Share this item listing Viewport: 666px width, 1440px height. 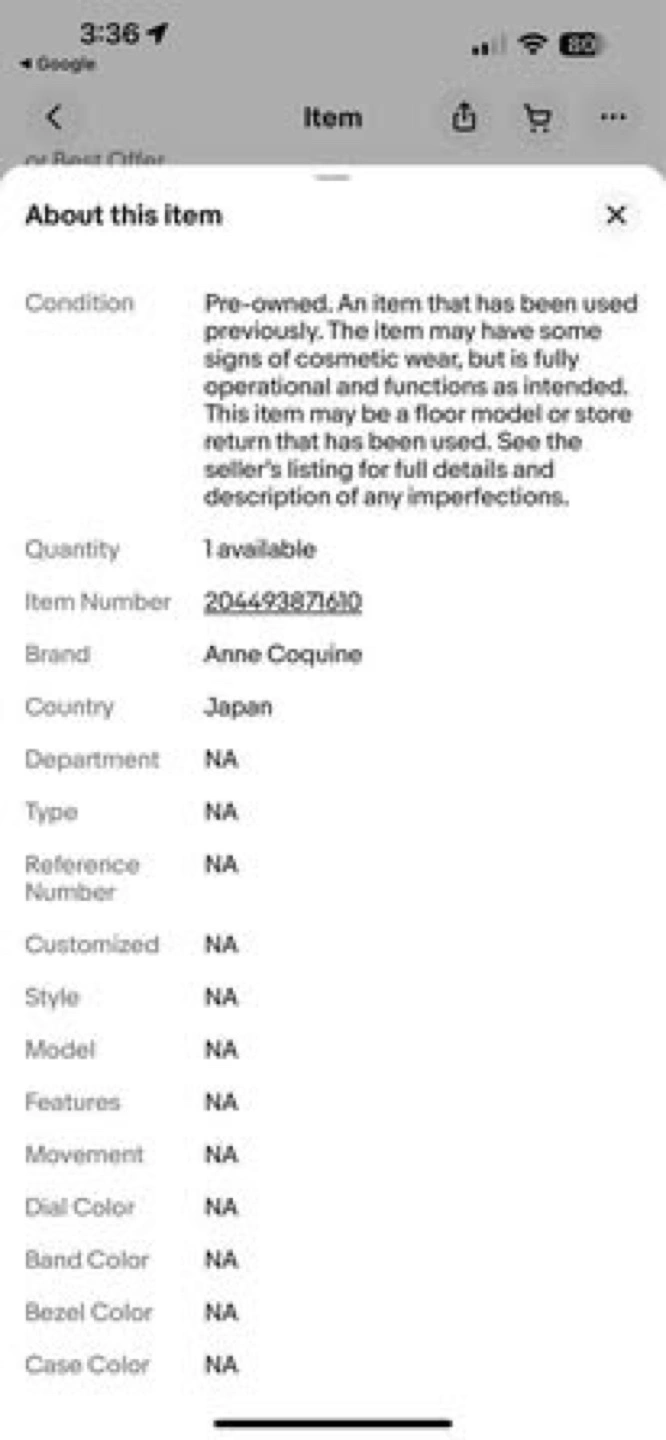tap(463, 118)
